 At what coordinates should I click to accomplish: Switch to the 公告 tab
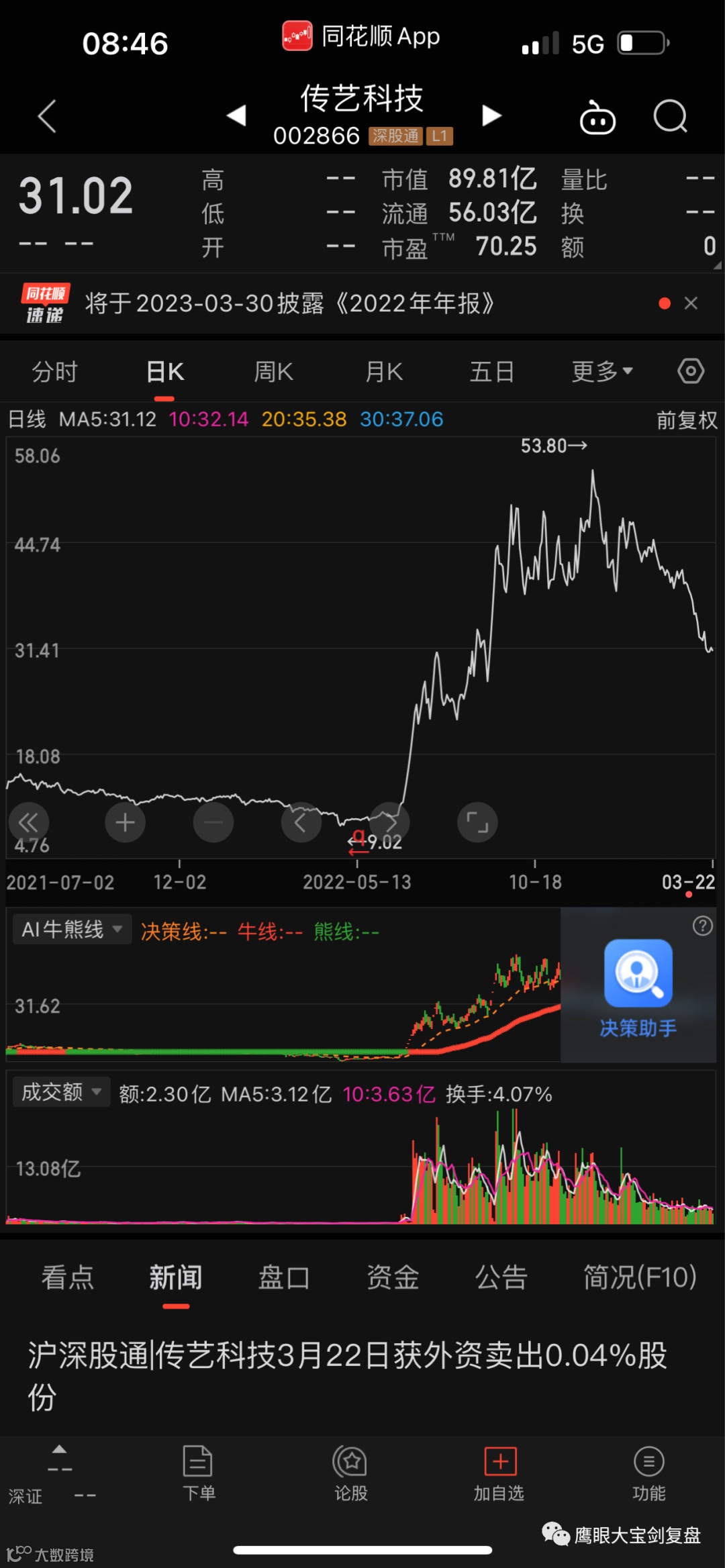pyautogui.click(x=501, y=1277)
